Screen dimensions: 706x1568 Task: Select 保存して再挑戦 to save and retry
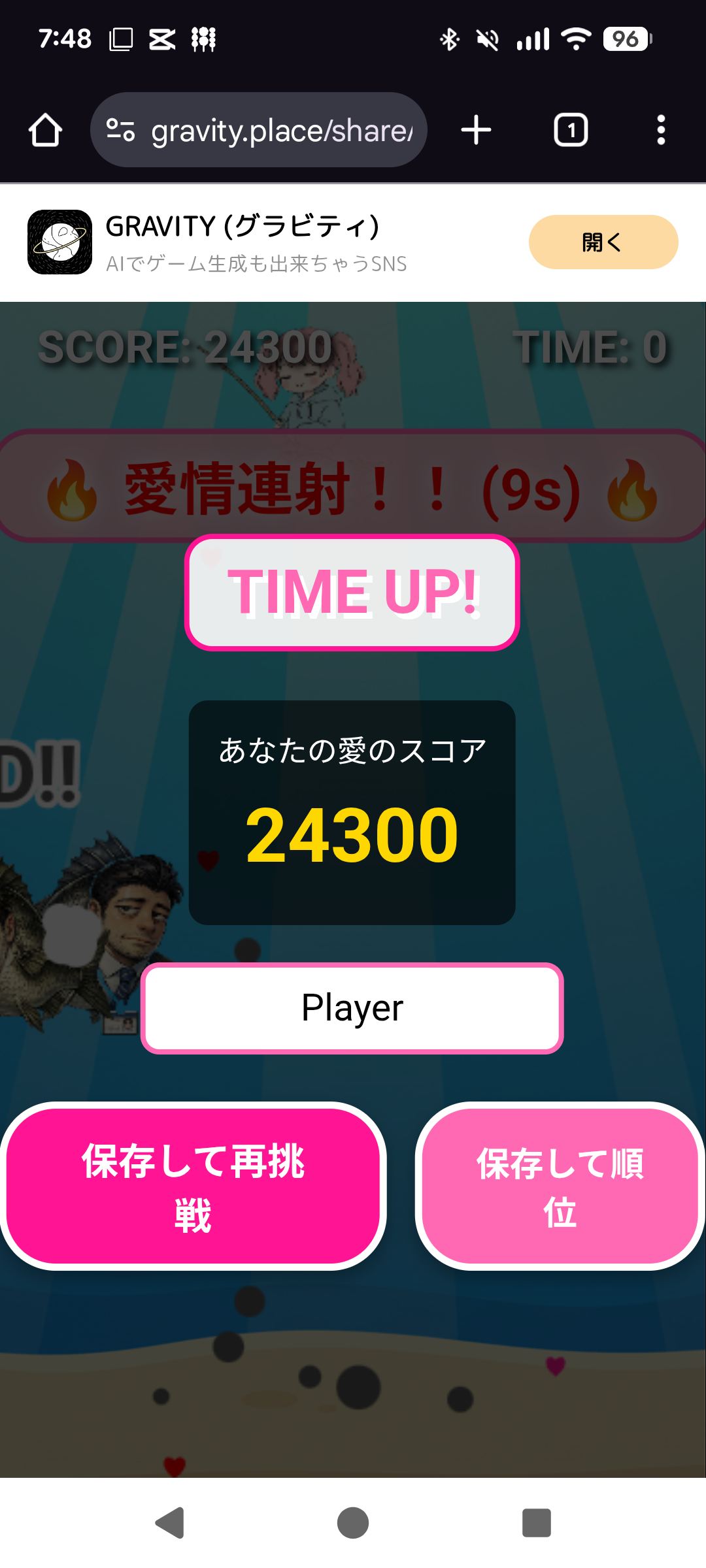193,1186
